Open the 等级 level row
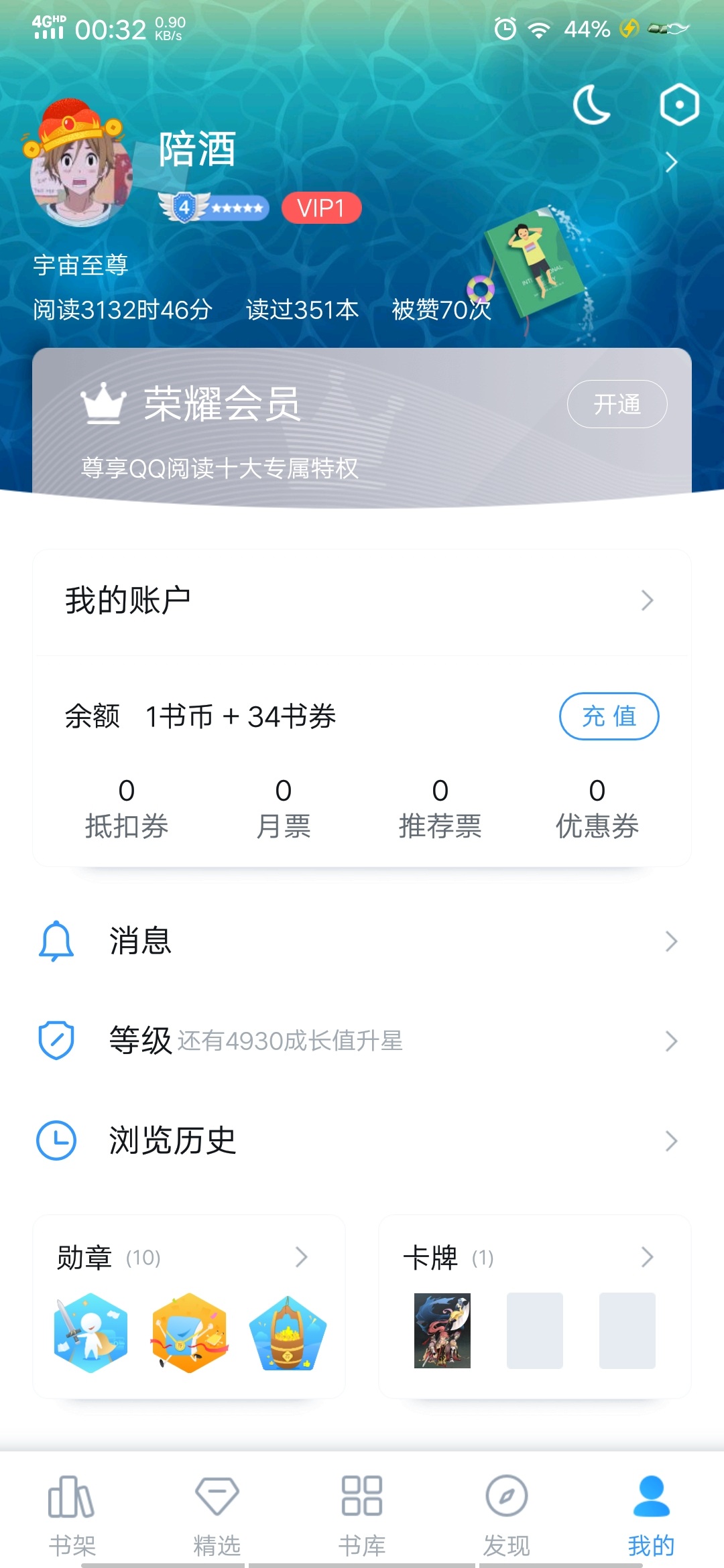724x1568 pixels. [x=362, y=1041]
